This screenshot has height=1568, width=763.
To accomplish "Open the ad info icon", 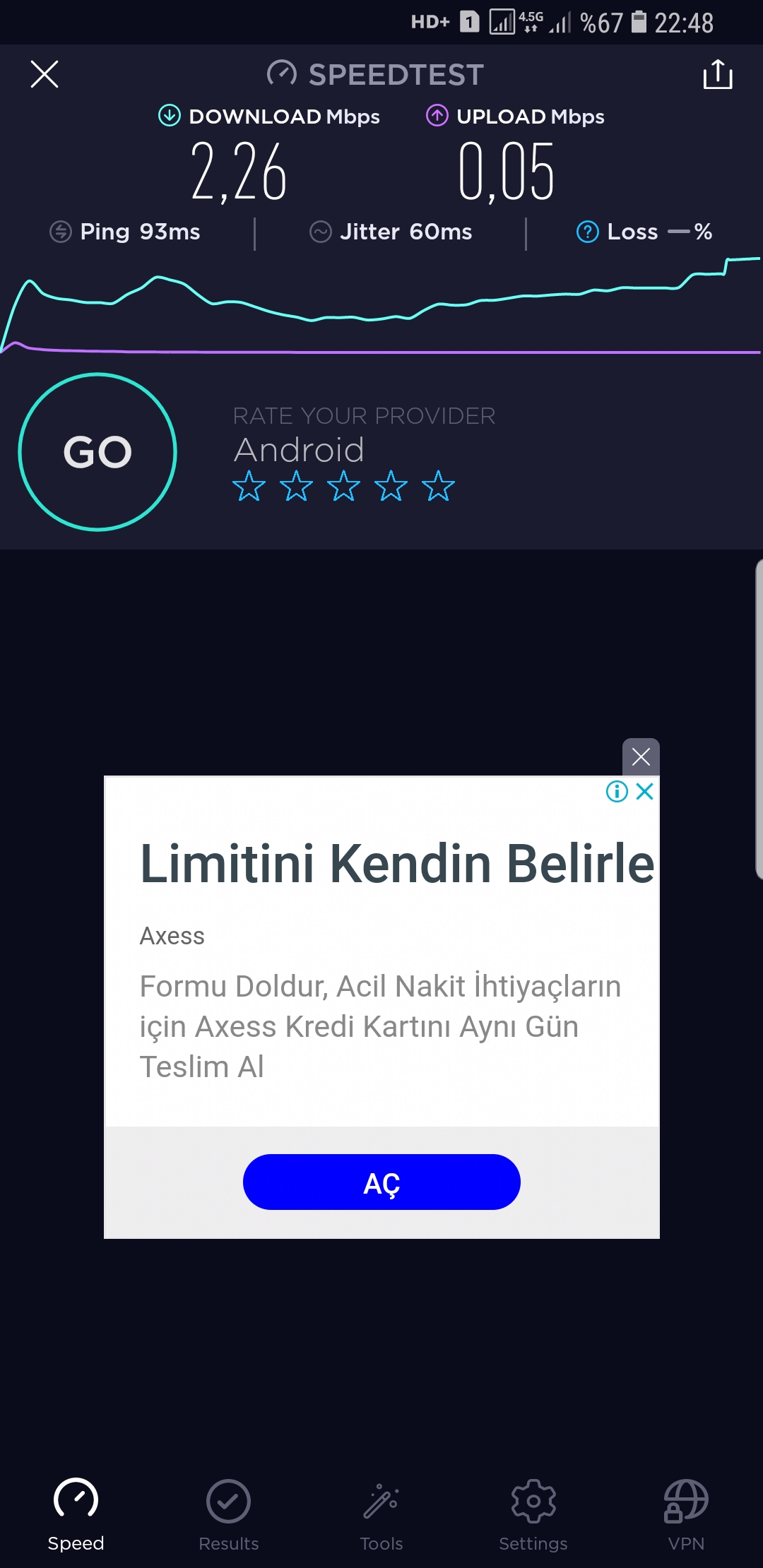I will point(617,792).
